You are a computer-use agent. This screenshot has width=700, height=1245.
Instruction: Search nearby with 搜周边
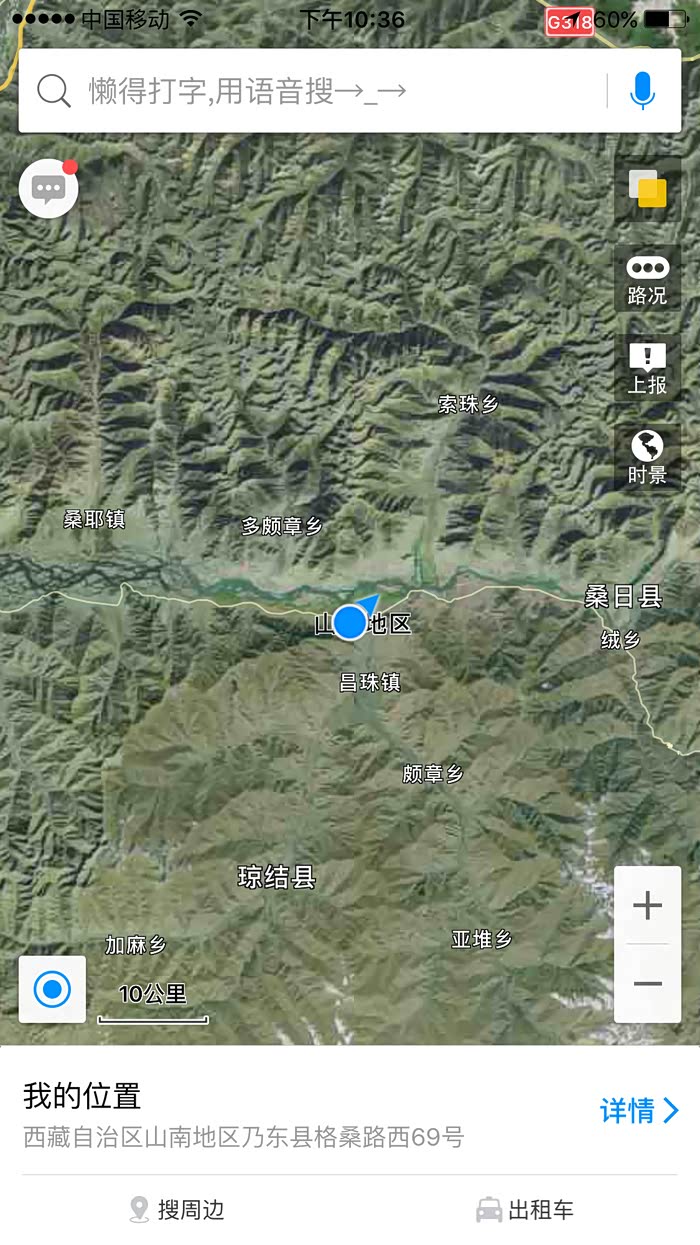tap(177, 1210)
